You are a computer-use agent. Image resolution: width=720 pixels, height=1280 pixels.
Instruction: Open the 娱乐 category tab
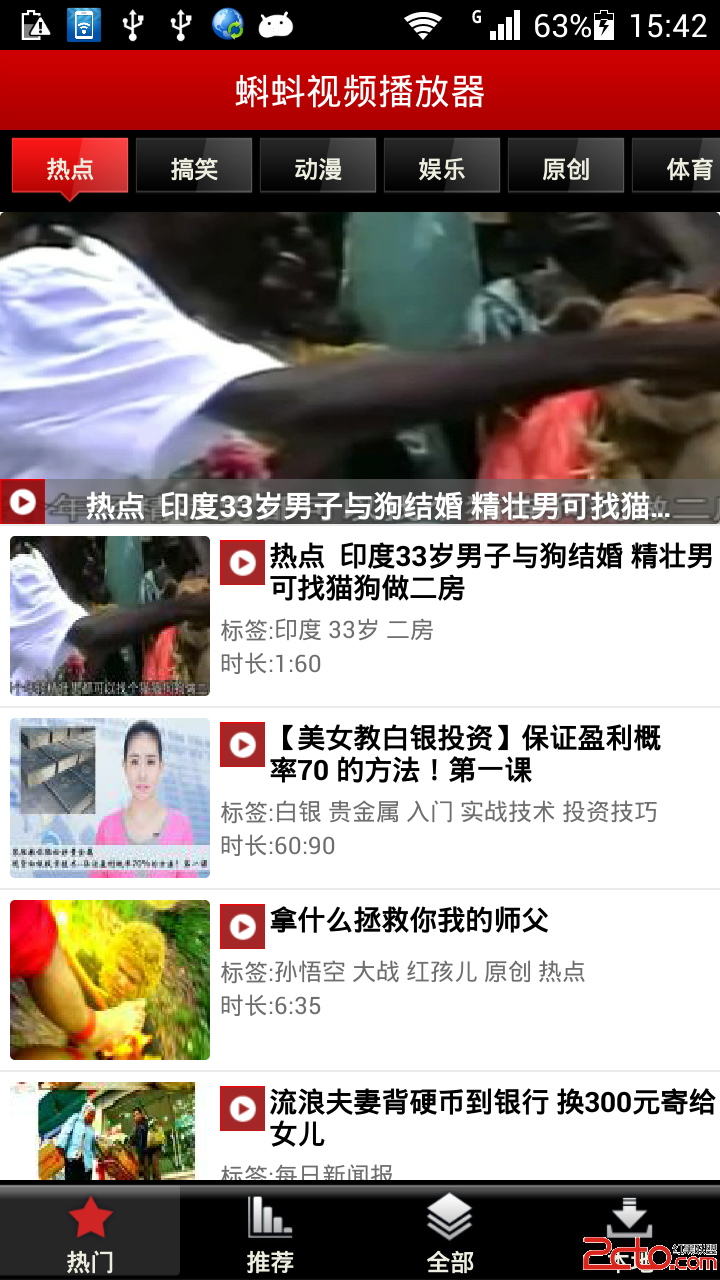click(442, 166)
